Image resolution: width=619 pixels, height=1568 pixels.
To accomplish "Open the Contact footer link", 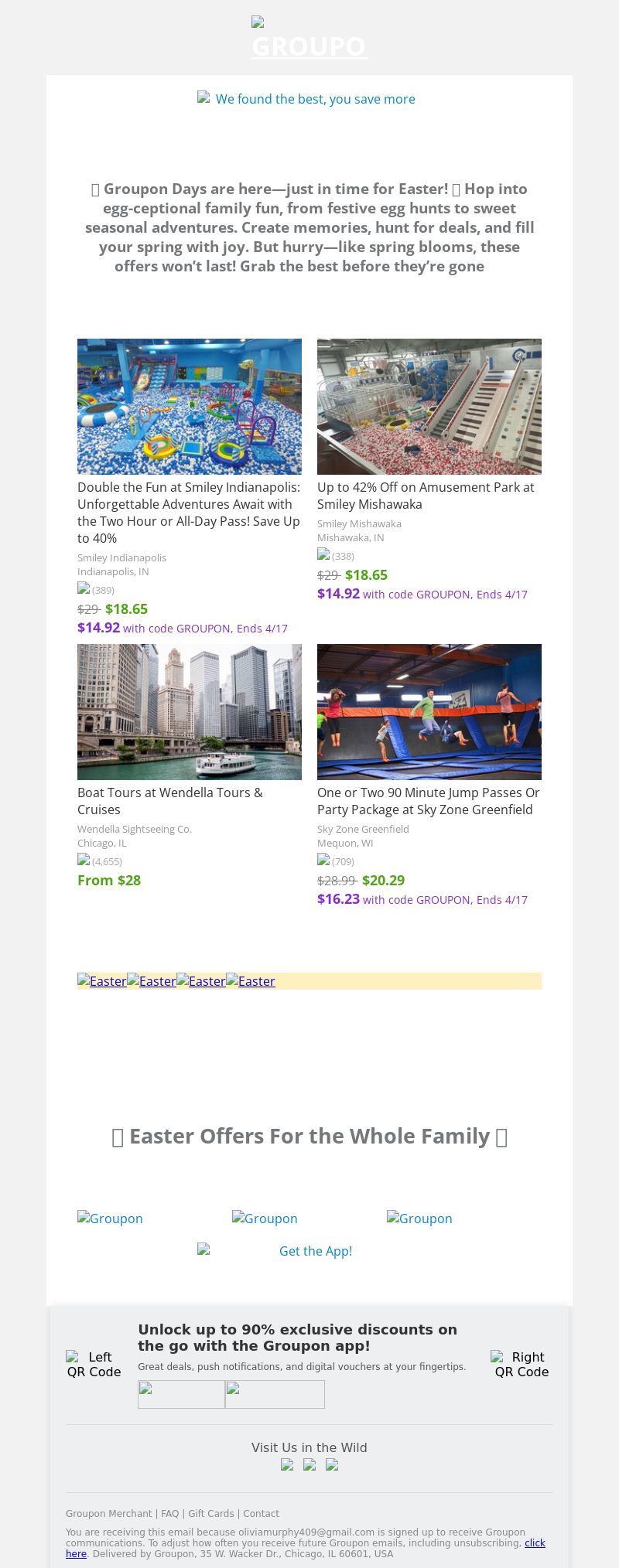I will pos(261,1514).
